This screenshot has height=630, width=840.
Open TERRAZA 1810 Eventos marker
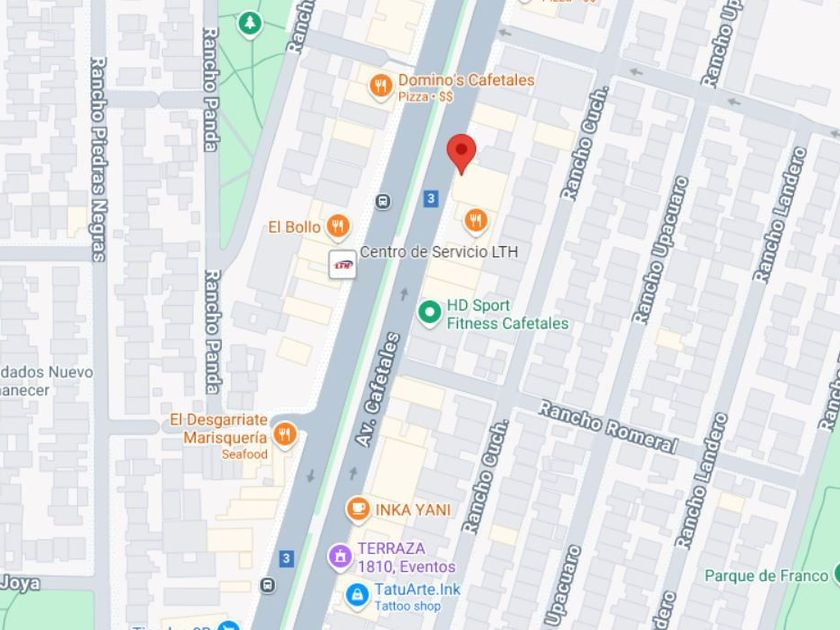[x=340, y=555]
